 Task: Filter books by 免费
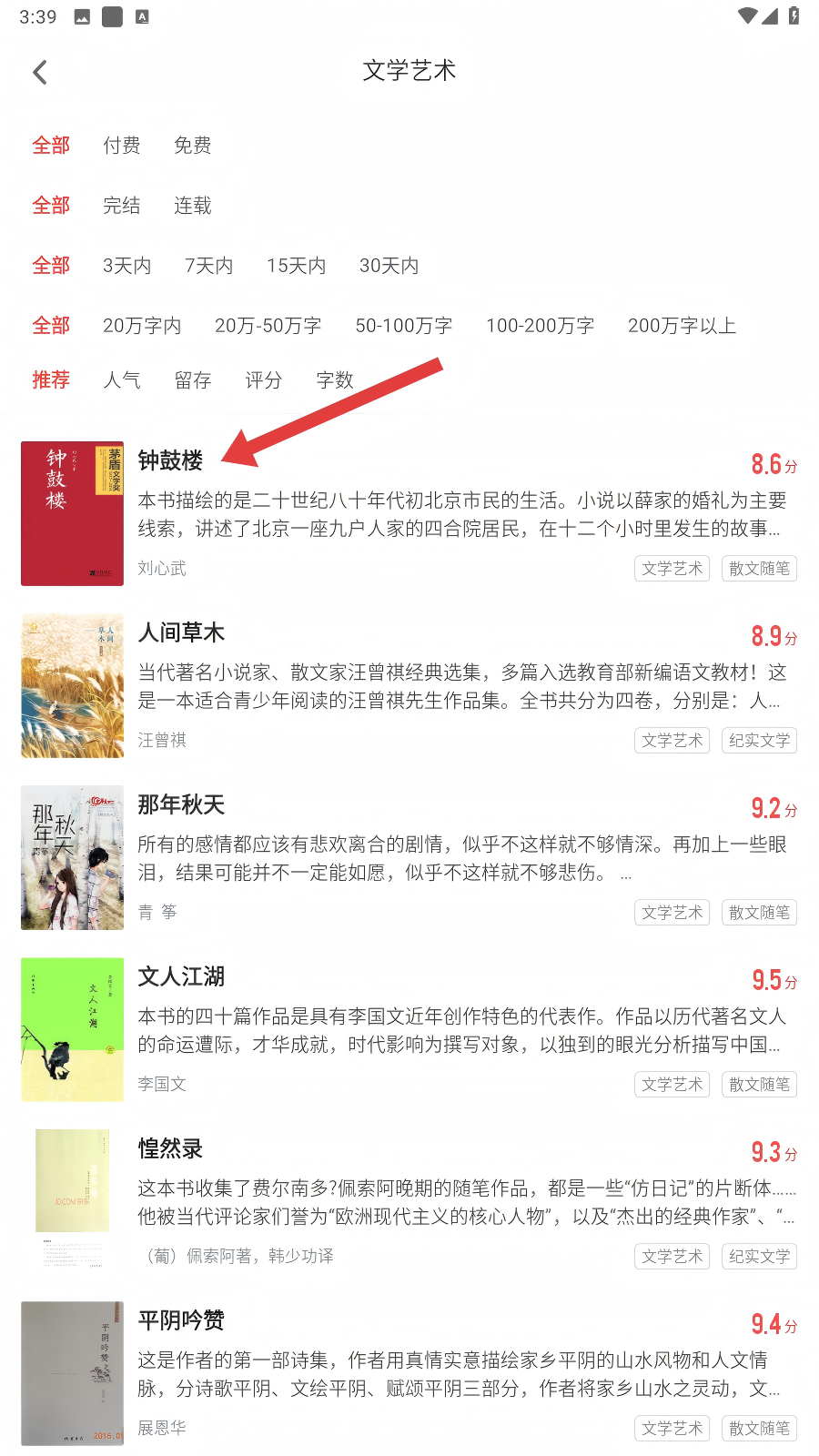point(192,146)
